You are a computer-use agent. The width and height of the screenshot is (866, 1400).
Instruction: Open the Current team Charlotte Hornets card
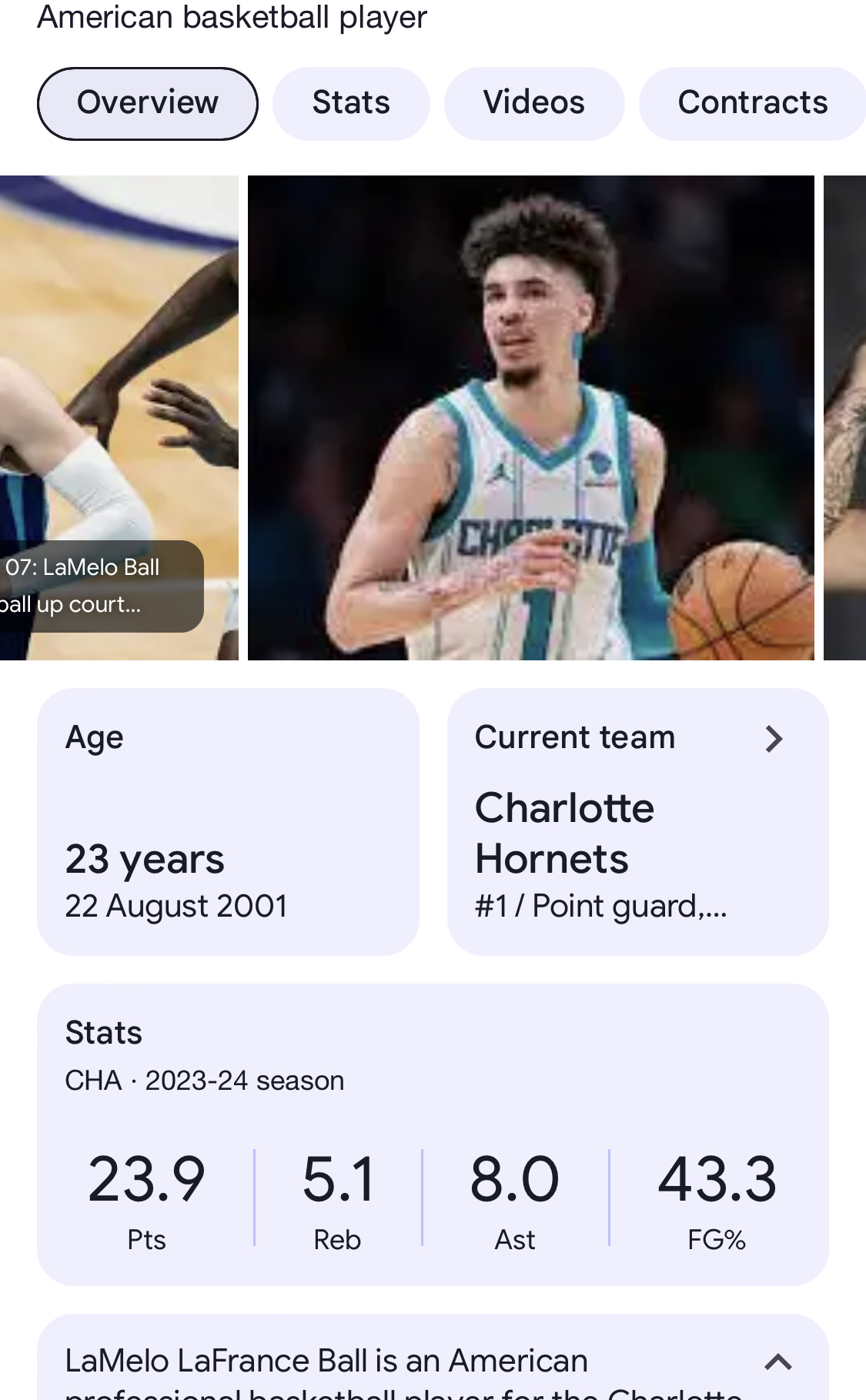637,821
